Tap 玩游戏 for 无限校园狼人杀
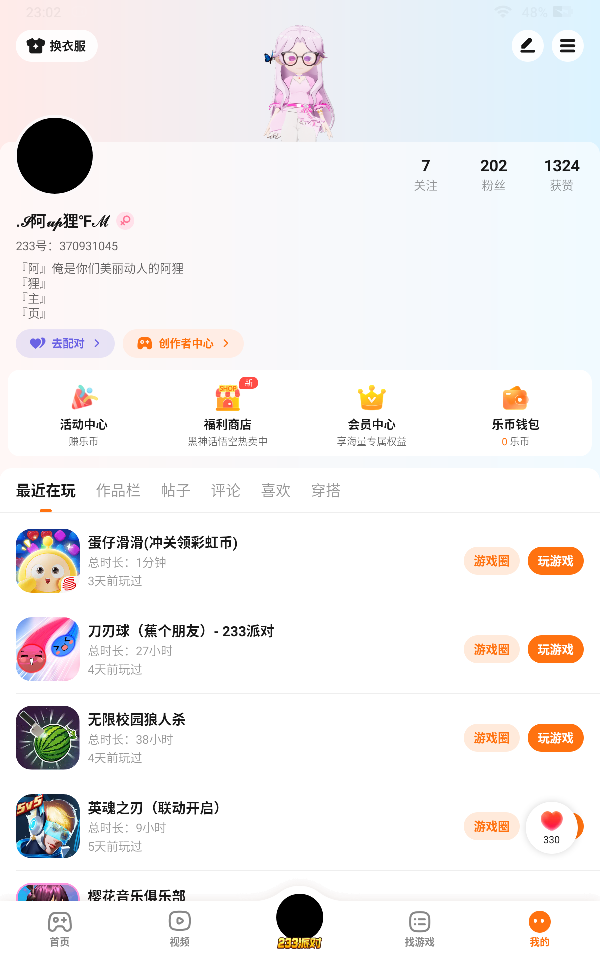Screen dimensions: 600x960 555,738
